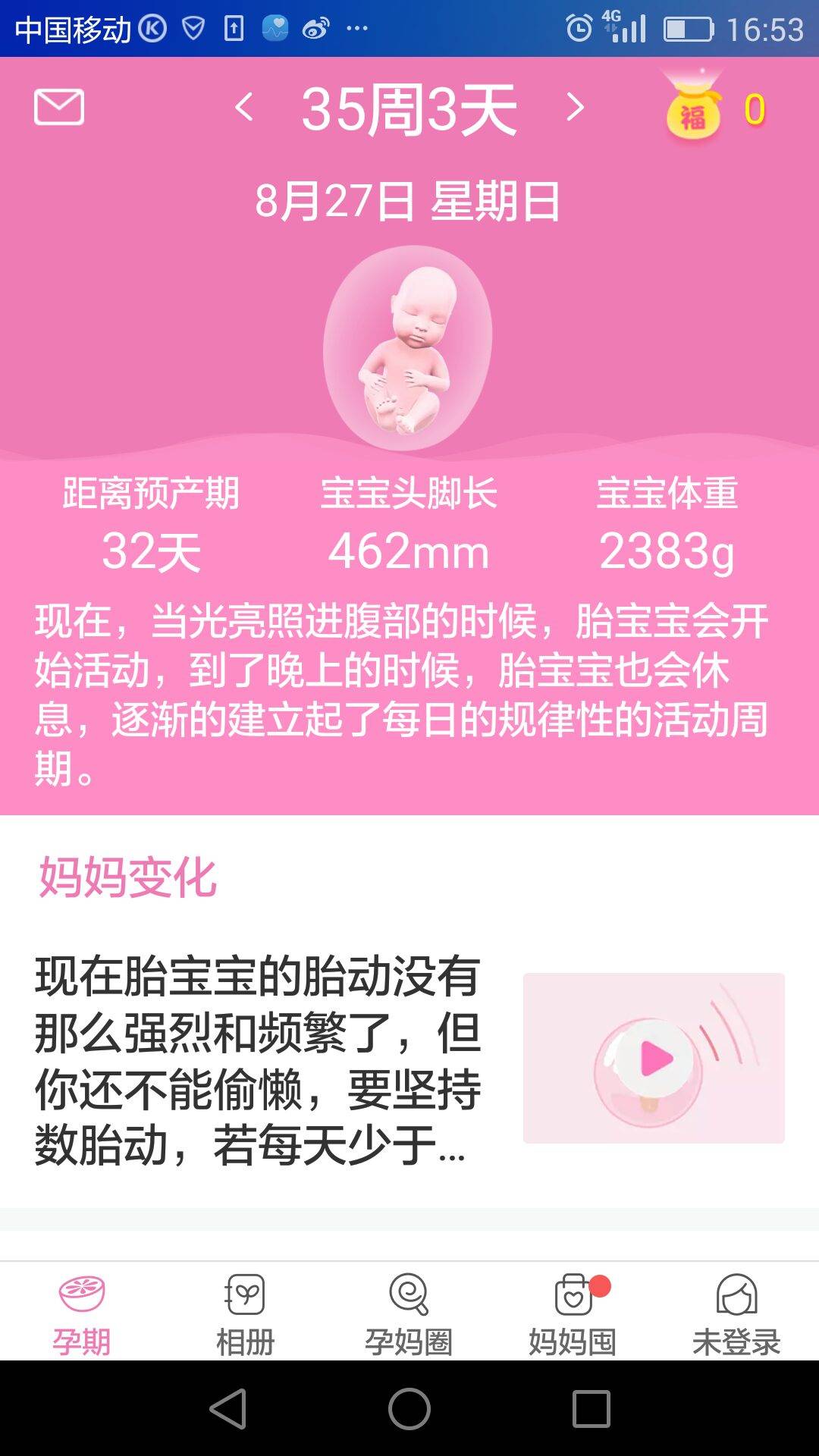The width and height of the screenshot is (819, 1456).
Task: Switch to the 孕妈圈 tab
Action: [x=409, y=1314]
